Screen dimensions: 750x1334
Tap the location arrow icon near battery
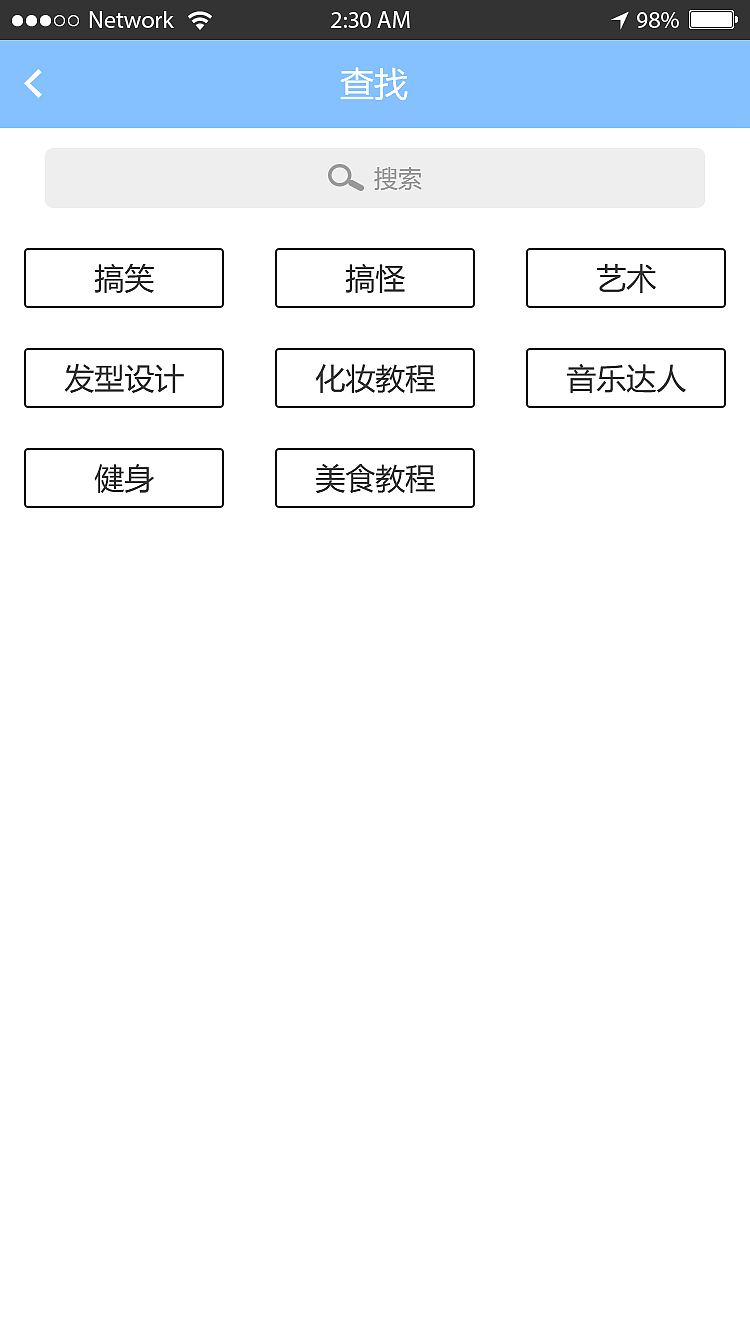[x=622, y=17]
